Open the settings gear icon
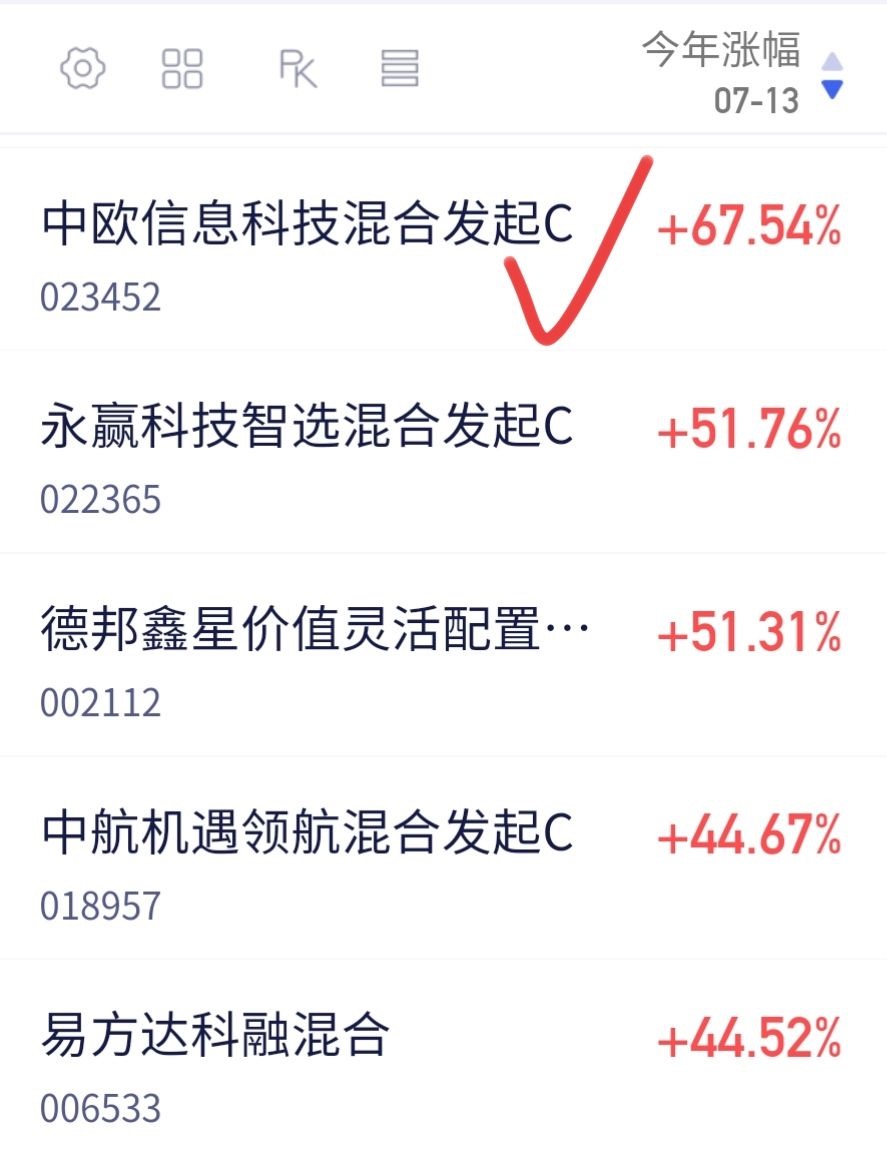 pos(82,68)
